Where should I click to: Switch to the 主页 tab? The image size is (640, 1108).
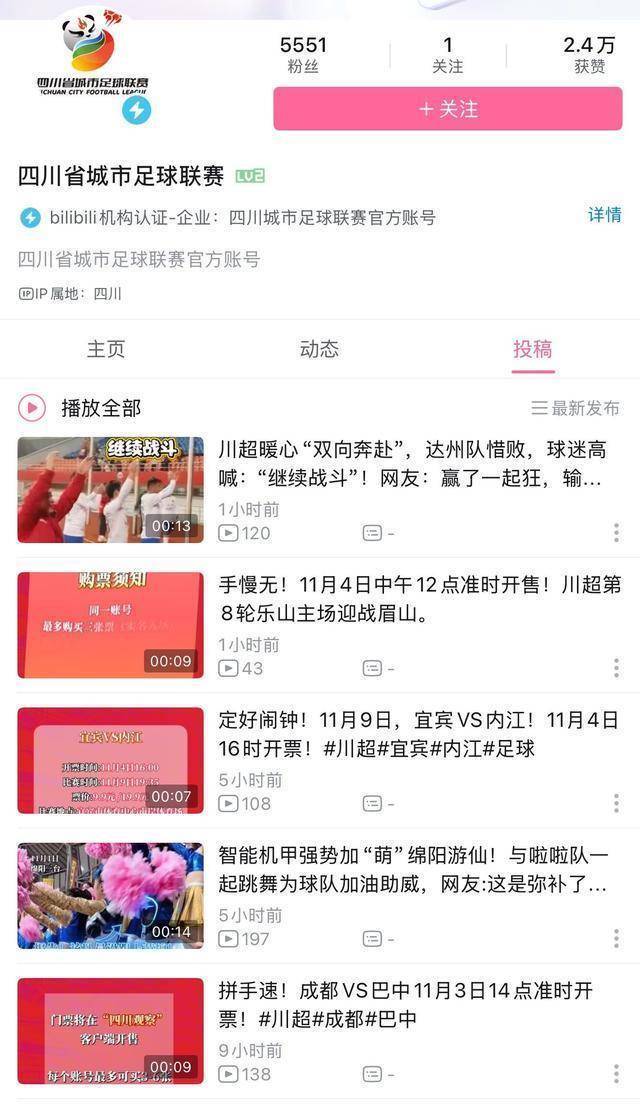click(x=106, y=349)
